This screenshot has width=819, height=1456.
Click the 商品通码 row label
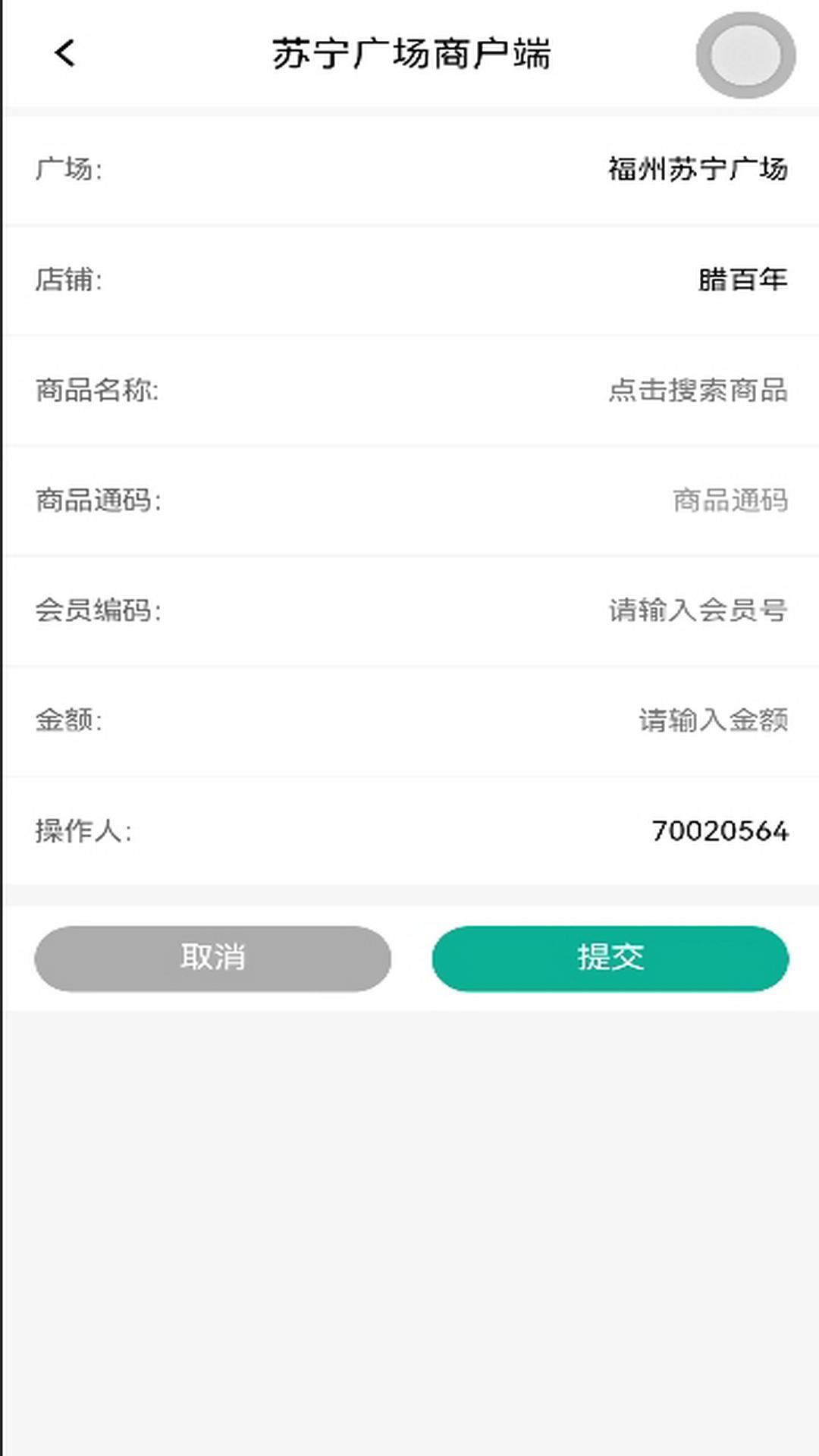100,500
